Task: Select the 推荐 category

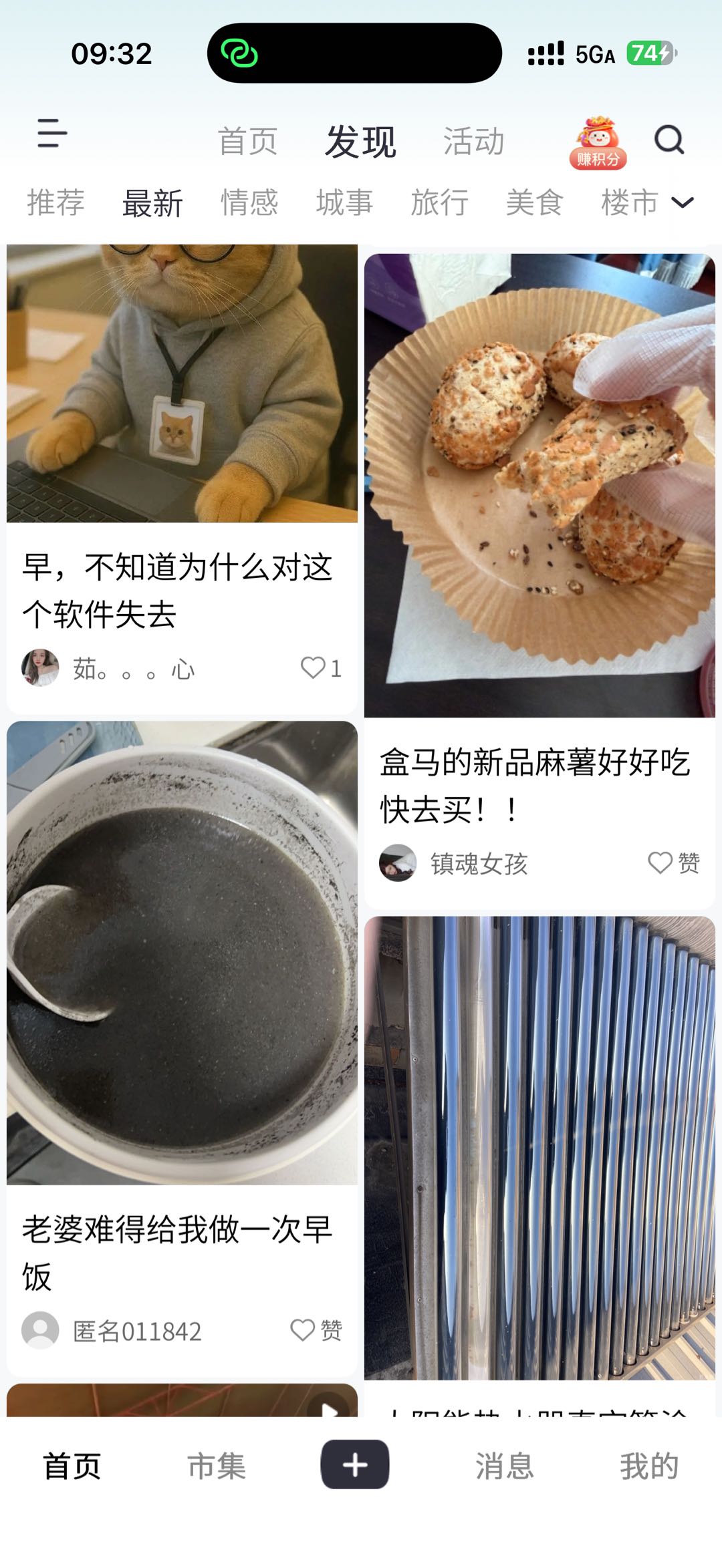Action: tap(56, 202)
